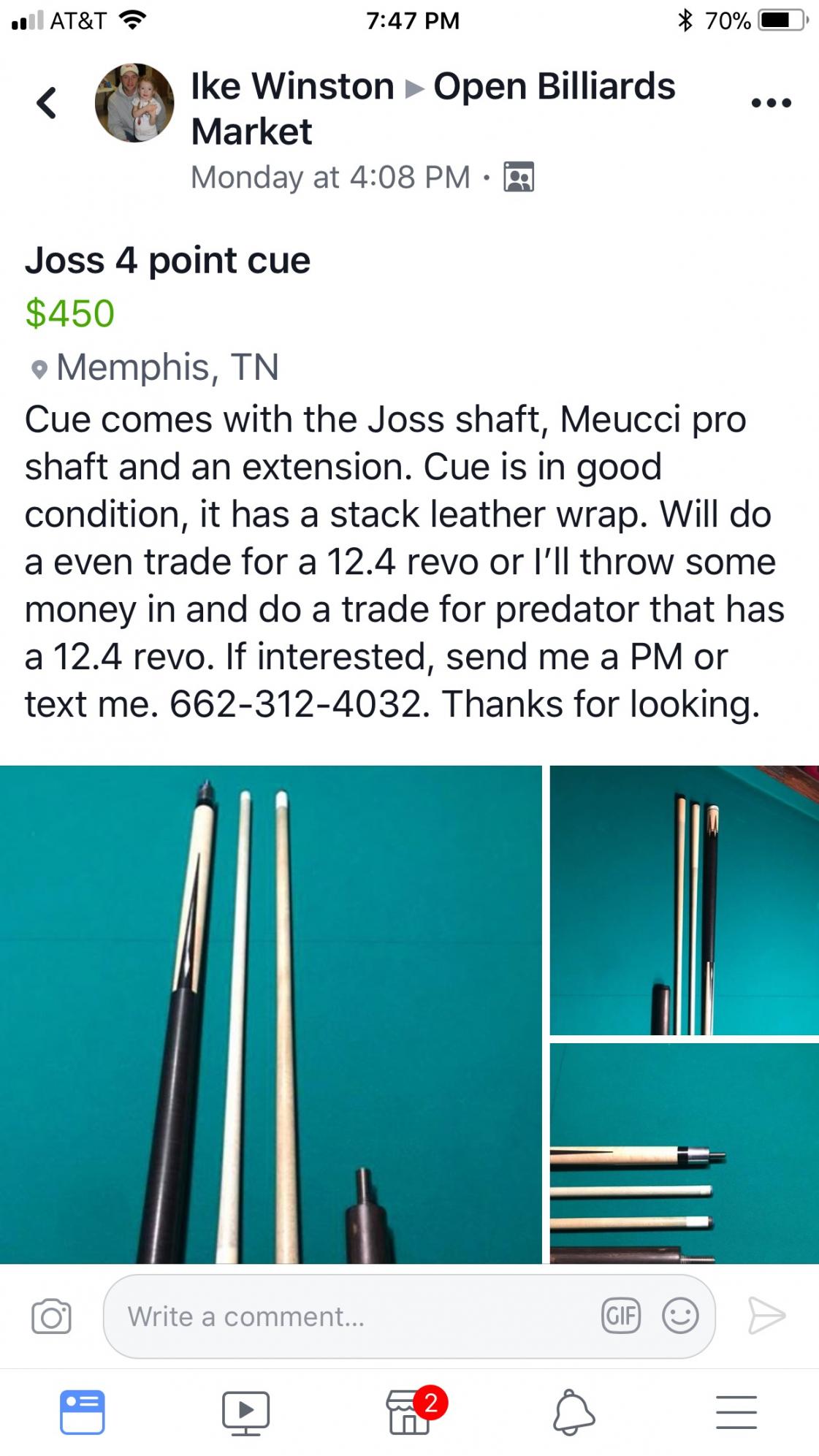Go back using the back arrow
Screen dimensions: 819x1456
tap(47, 102)
